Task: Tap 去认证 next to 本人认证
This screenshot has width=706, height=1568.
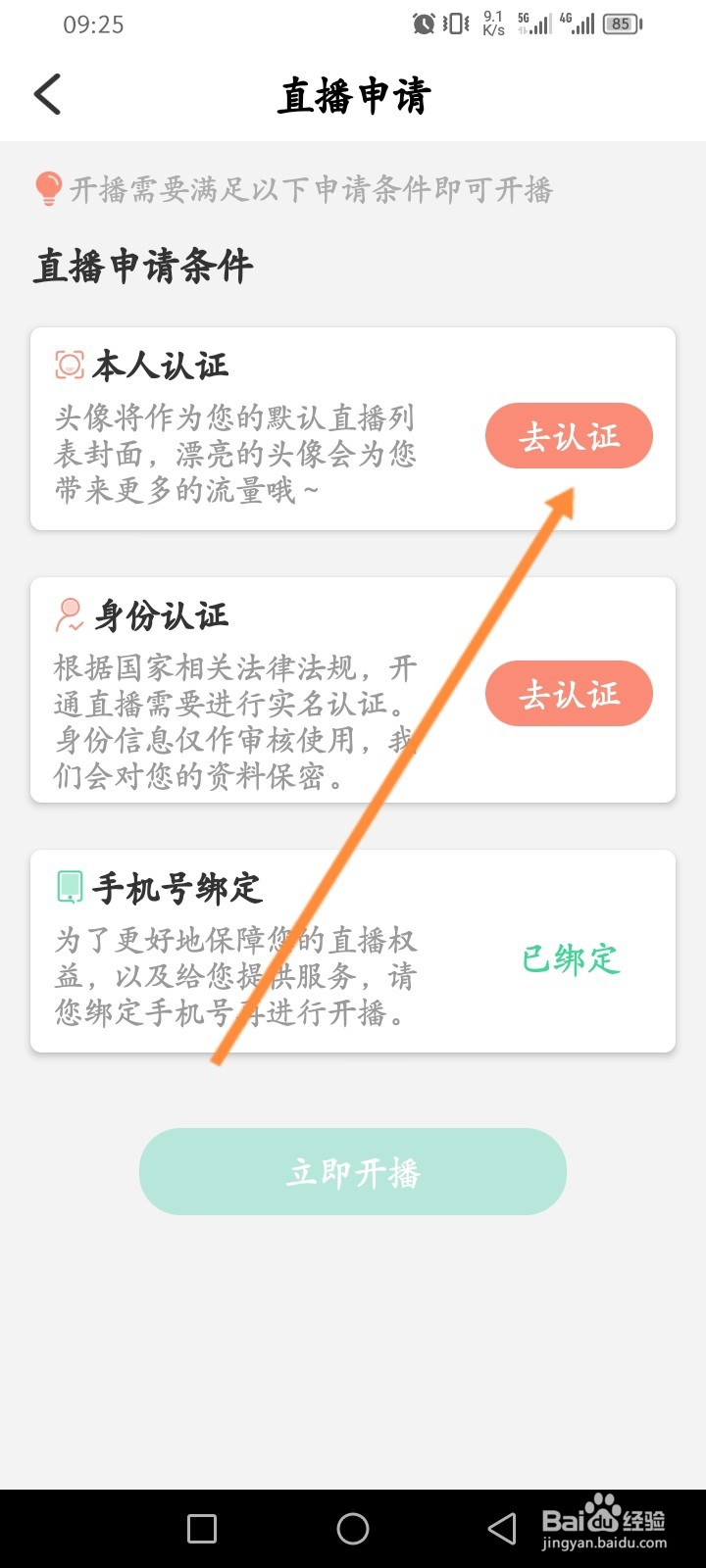Action: (569, 436)
